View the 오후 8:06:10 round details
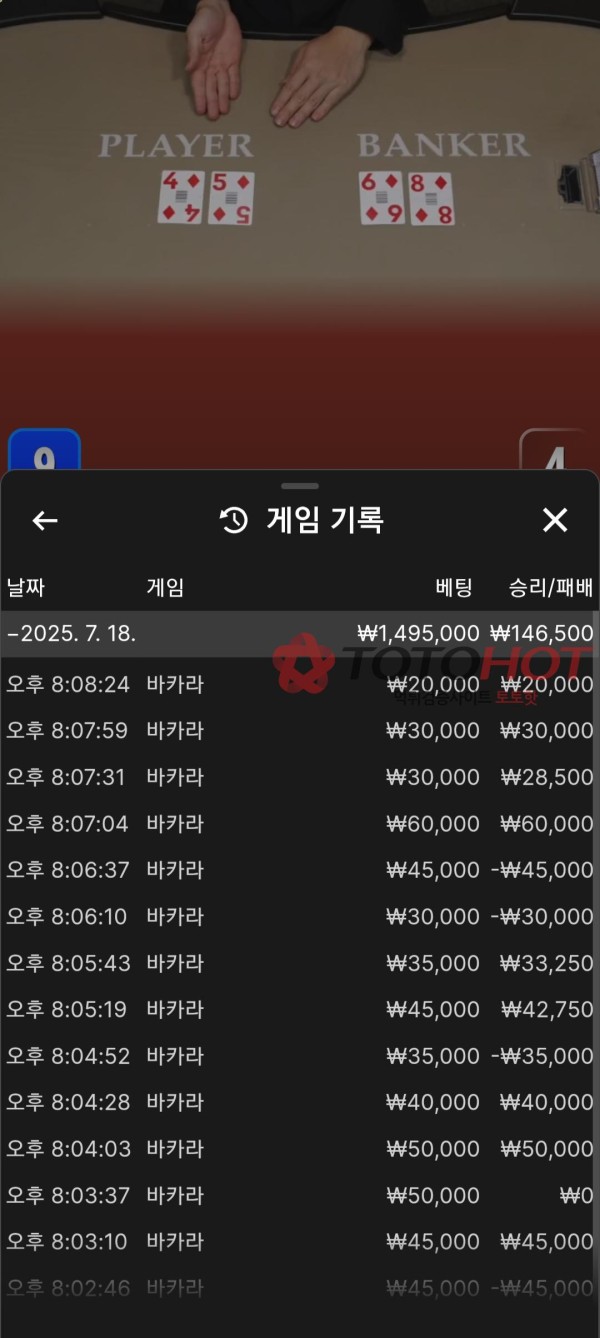The width and height of the screenshot is (600, 1338). [x=298, y=916]
